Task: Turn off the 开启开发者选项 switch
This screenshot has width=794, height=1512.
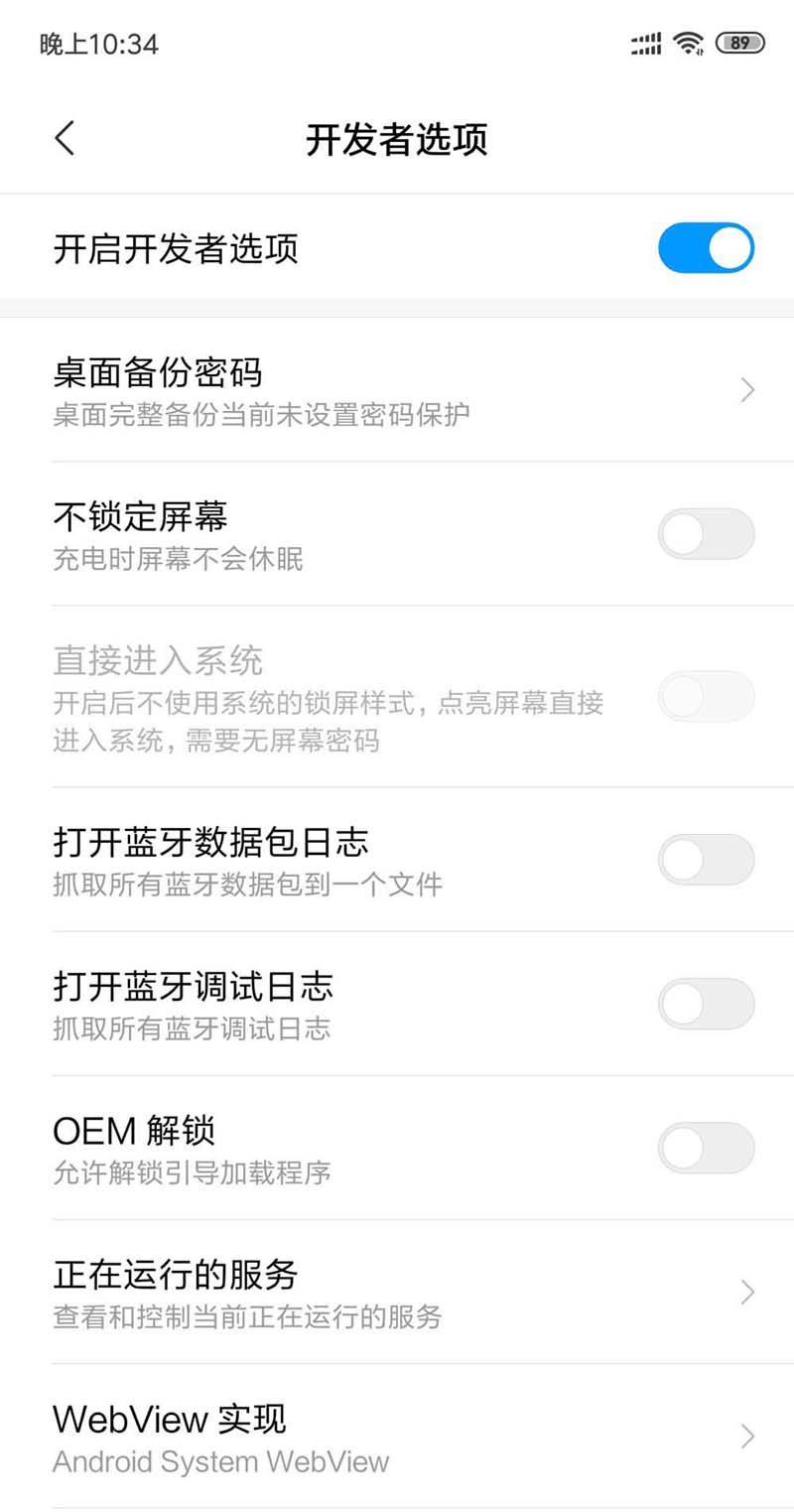Action: (x=706, y=248)
